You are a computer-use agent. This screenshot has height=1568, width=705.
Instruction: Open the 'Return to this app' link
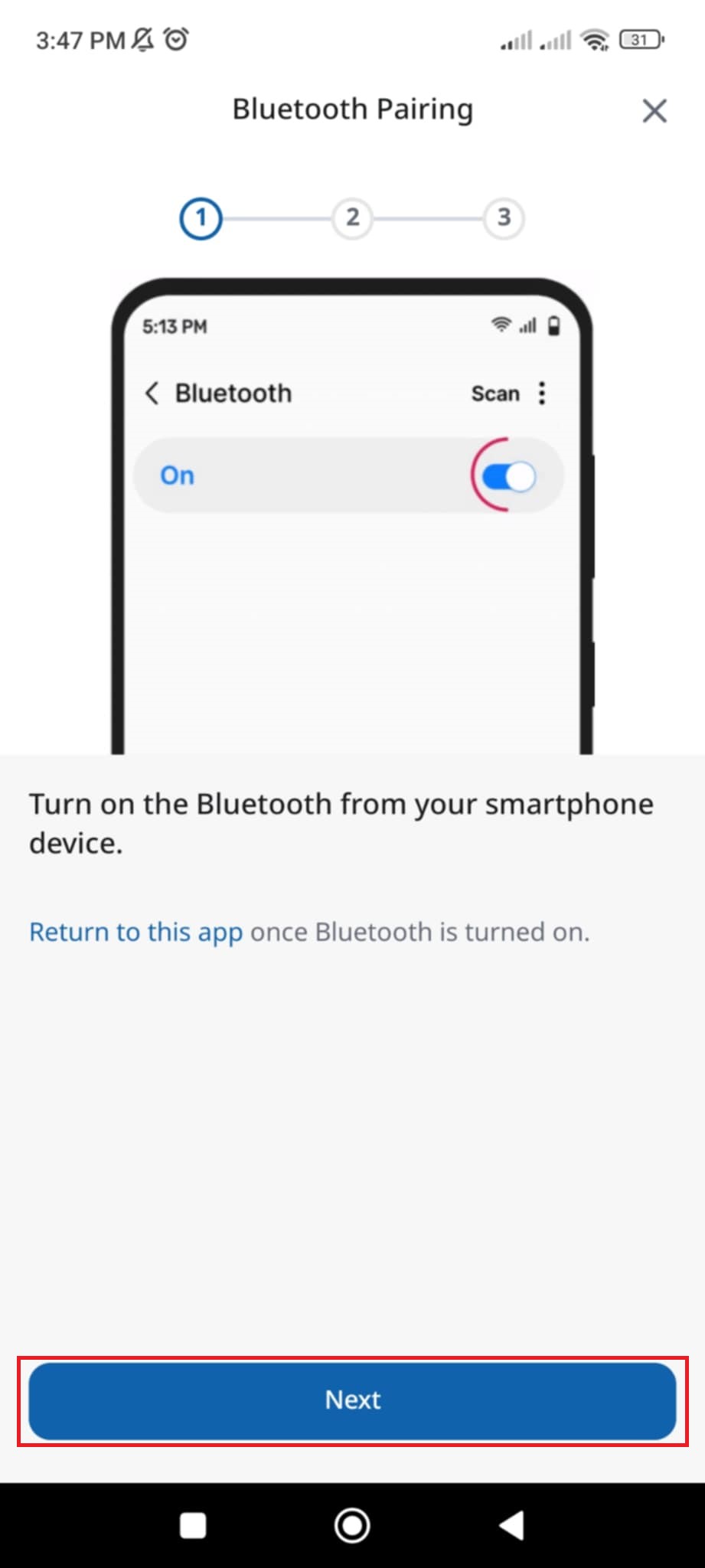(x=135, y=932)
